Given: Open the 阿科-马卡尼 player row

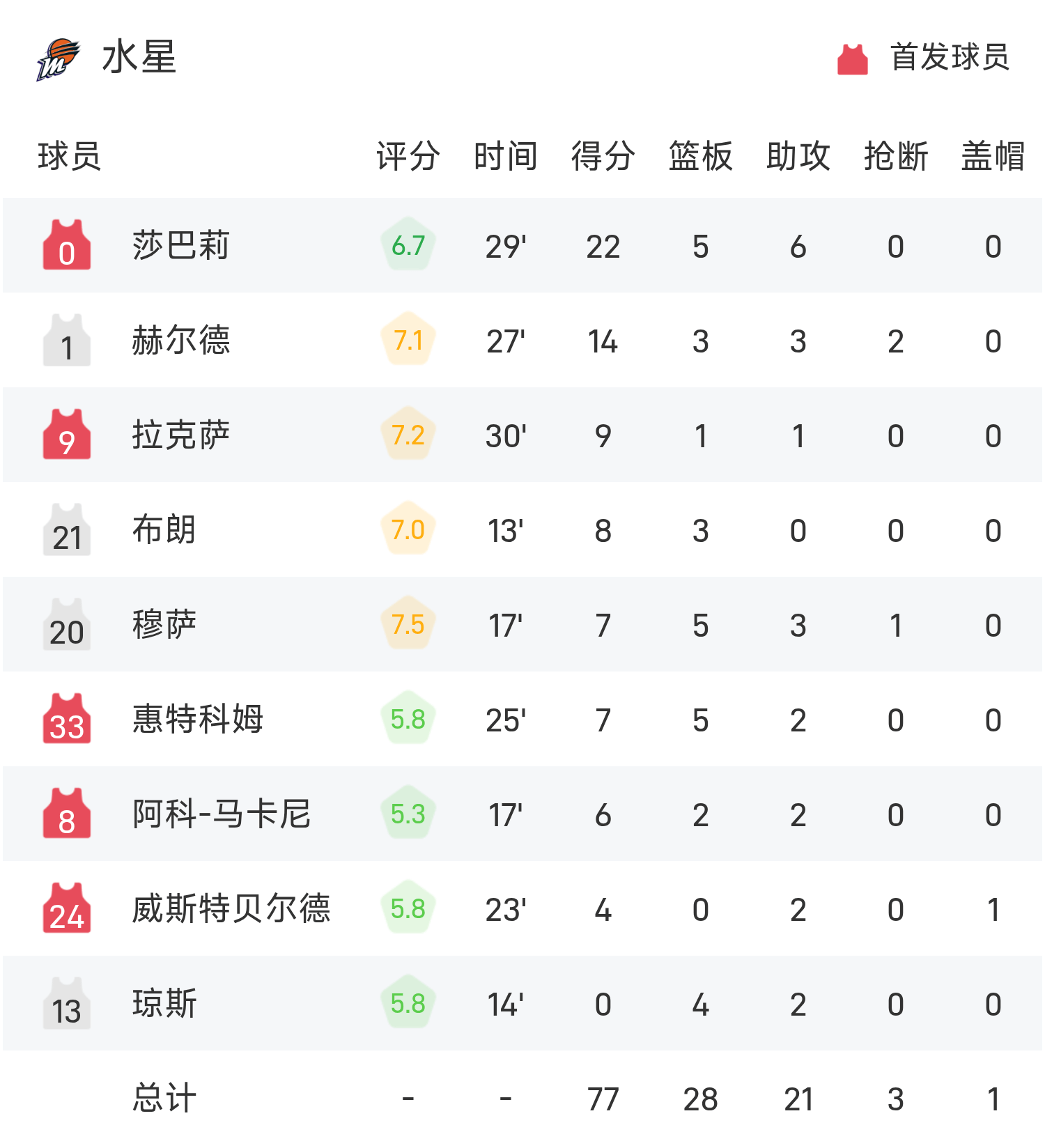Looking at the screenshot, I should pyautogui.click(x=221, y=814).
